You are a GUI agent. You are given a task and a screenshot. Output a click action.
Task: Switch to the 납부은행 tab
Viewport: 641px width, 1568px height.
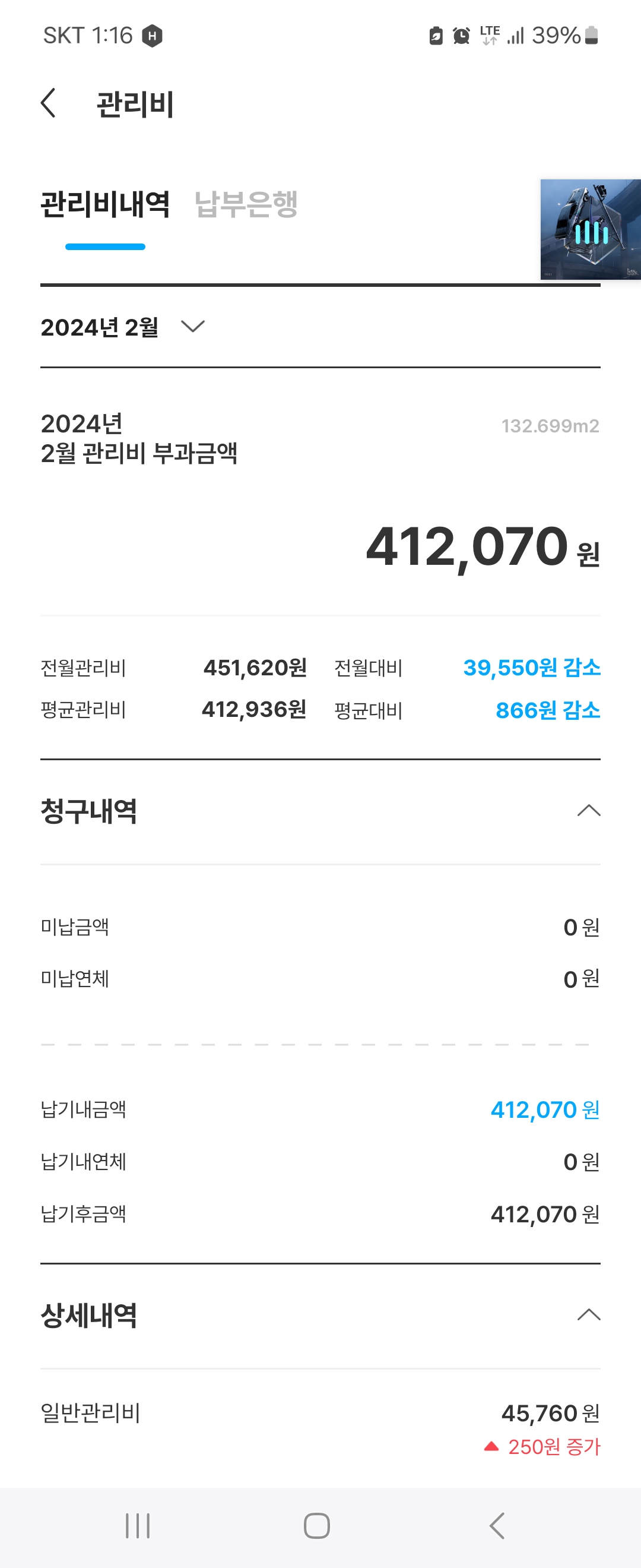pos(246,204)
